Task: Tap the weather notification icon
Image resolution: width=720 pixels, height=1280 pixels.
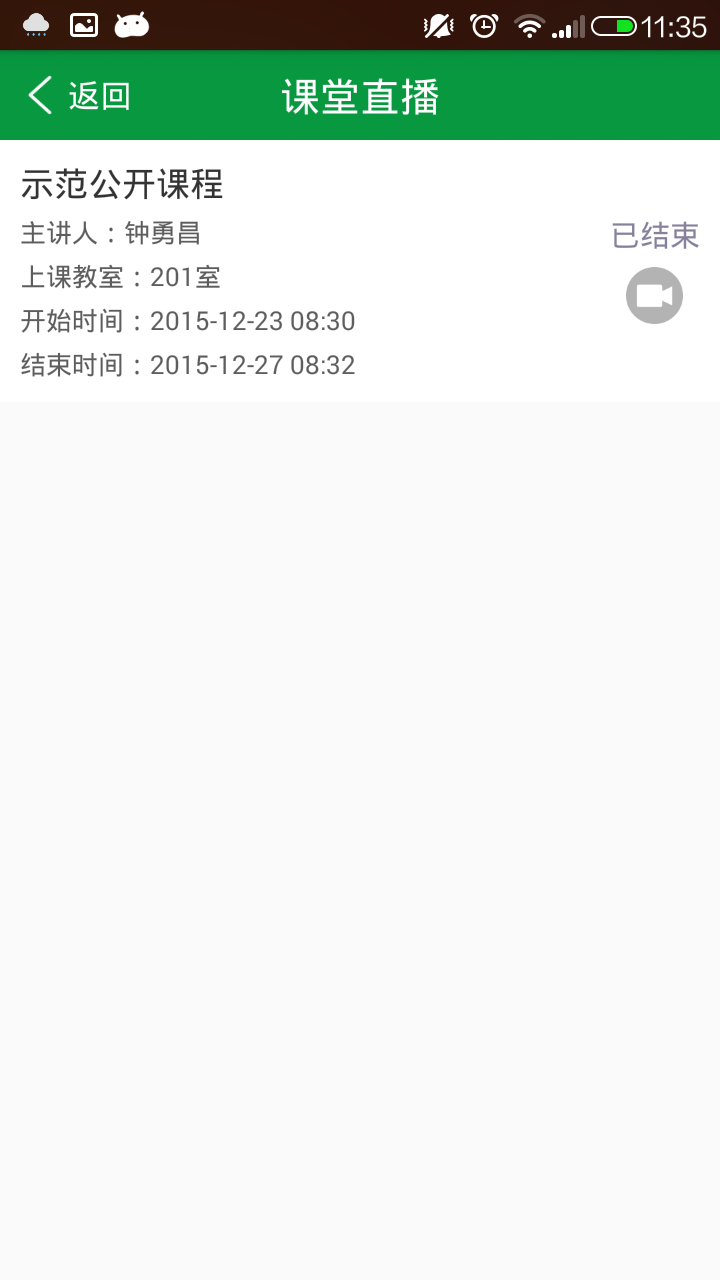Action: (x=37, y=25)
